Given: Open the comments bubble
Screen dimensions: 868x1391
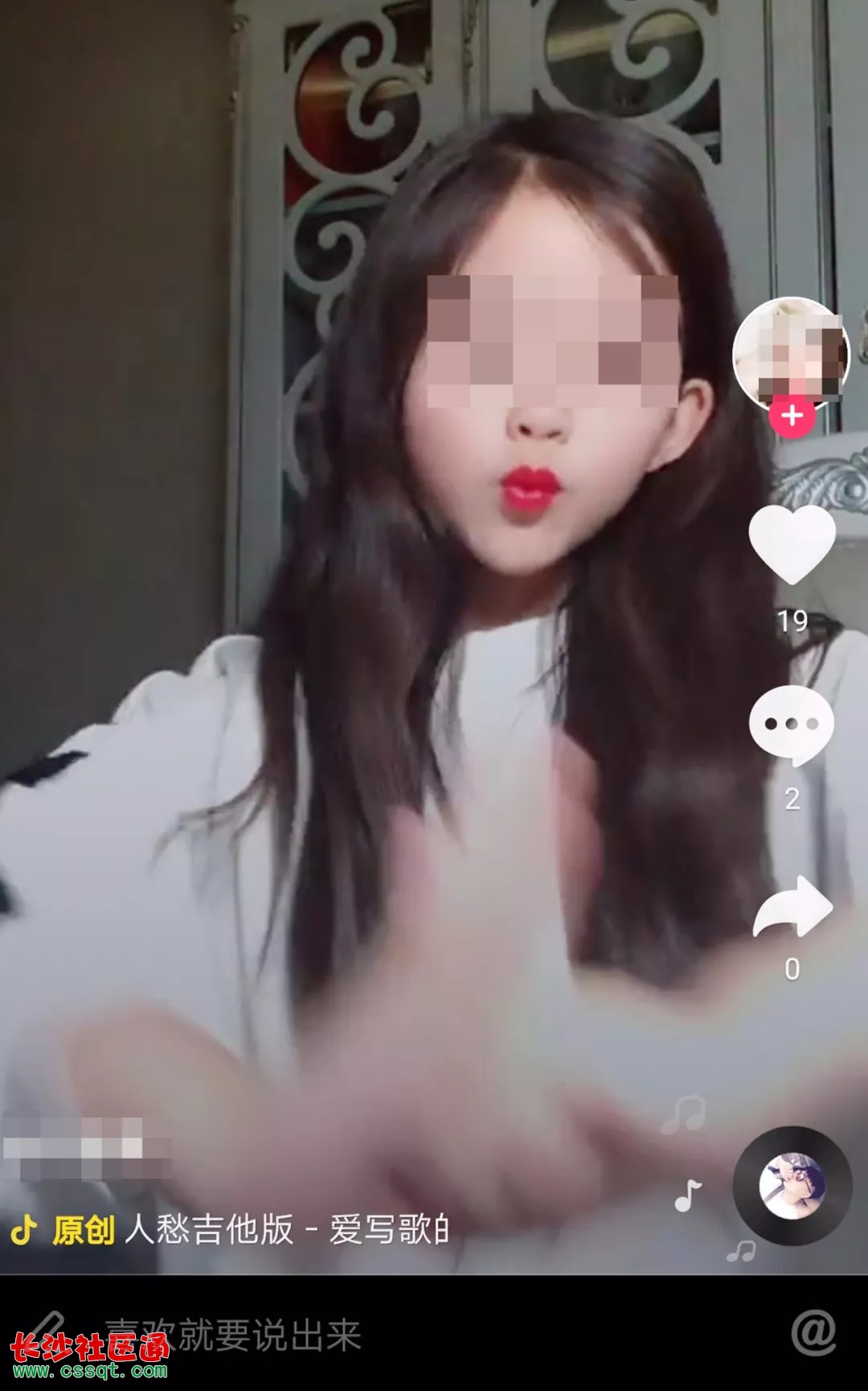Looking at the screenshot, I should [792, 725].
